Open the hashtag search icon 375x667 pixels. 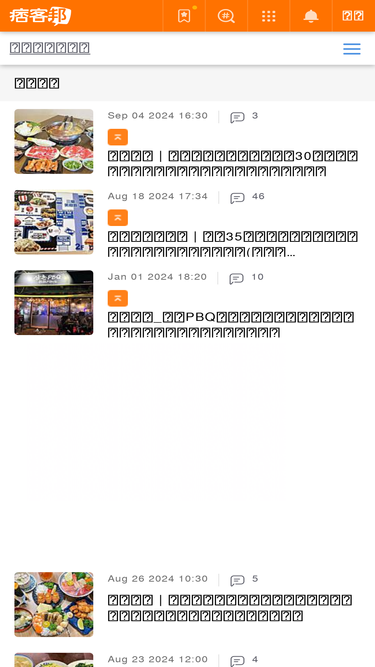[x=226, y=16]
